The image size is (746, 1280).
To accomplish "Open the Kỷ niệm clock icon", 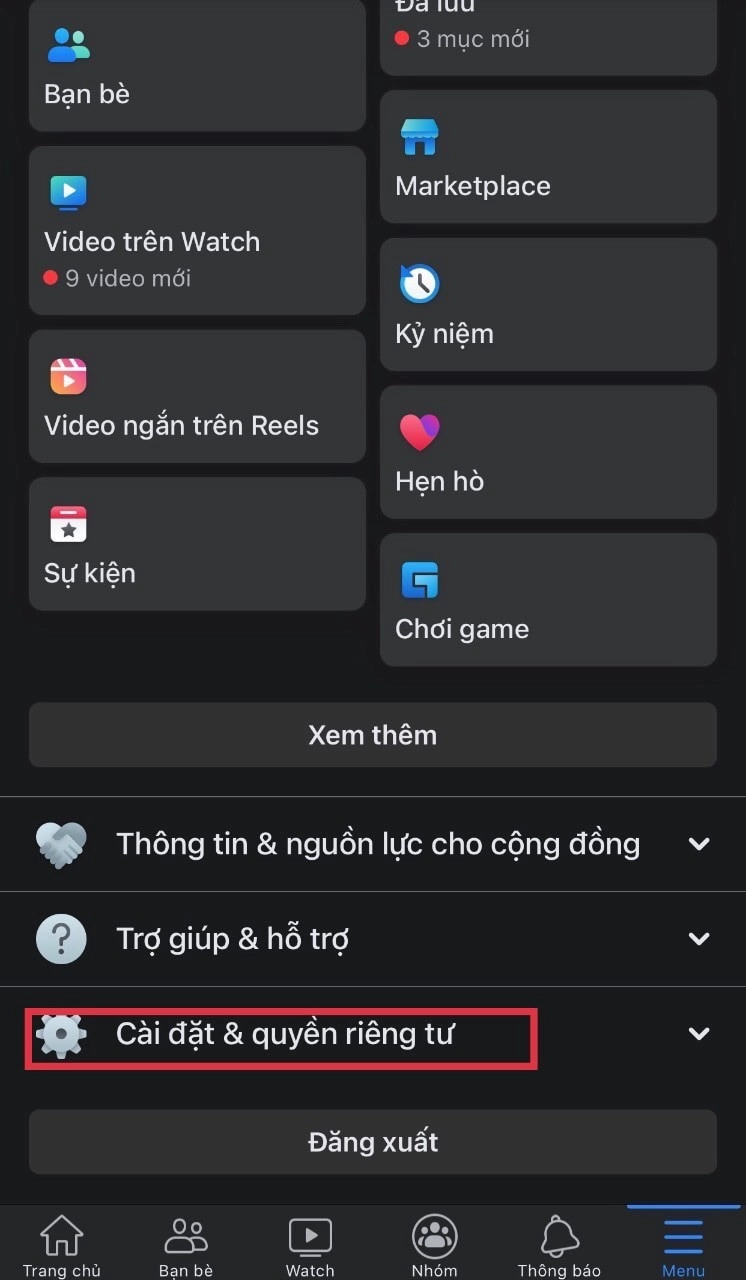I will point(420,284).
